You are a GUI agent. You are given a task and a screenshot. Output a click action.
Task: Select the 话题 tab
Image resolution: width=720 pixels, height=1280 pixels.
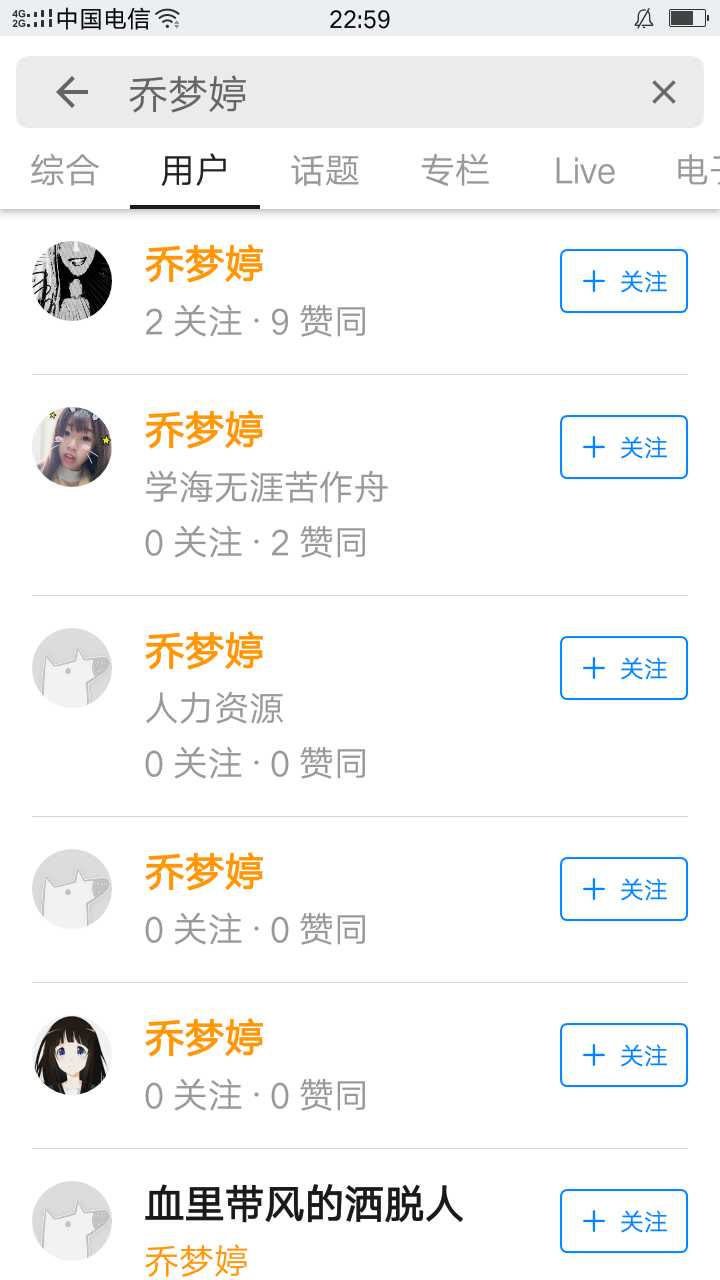[325, 171]
